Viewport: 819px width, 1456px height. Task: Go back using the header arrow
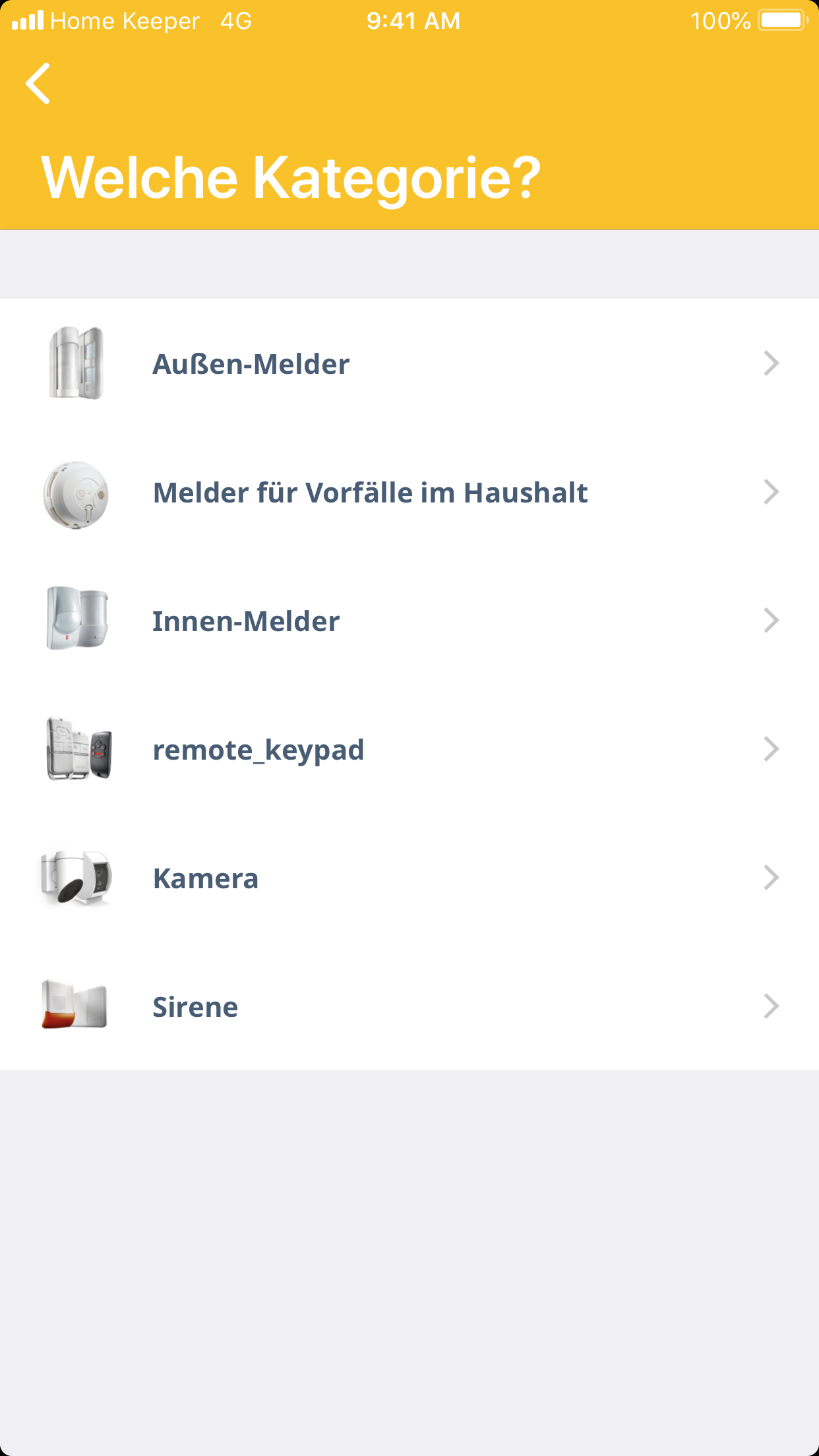(38, 84)
